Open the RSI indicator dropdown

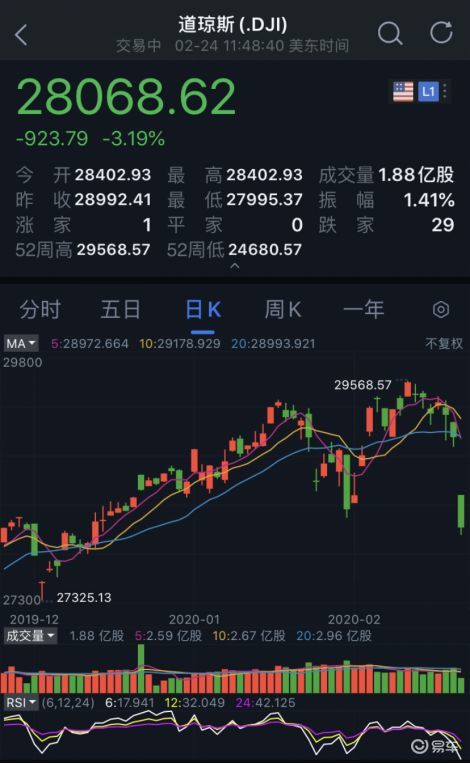pyautogui.click(x=21, y=703)
